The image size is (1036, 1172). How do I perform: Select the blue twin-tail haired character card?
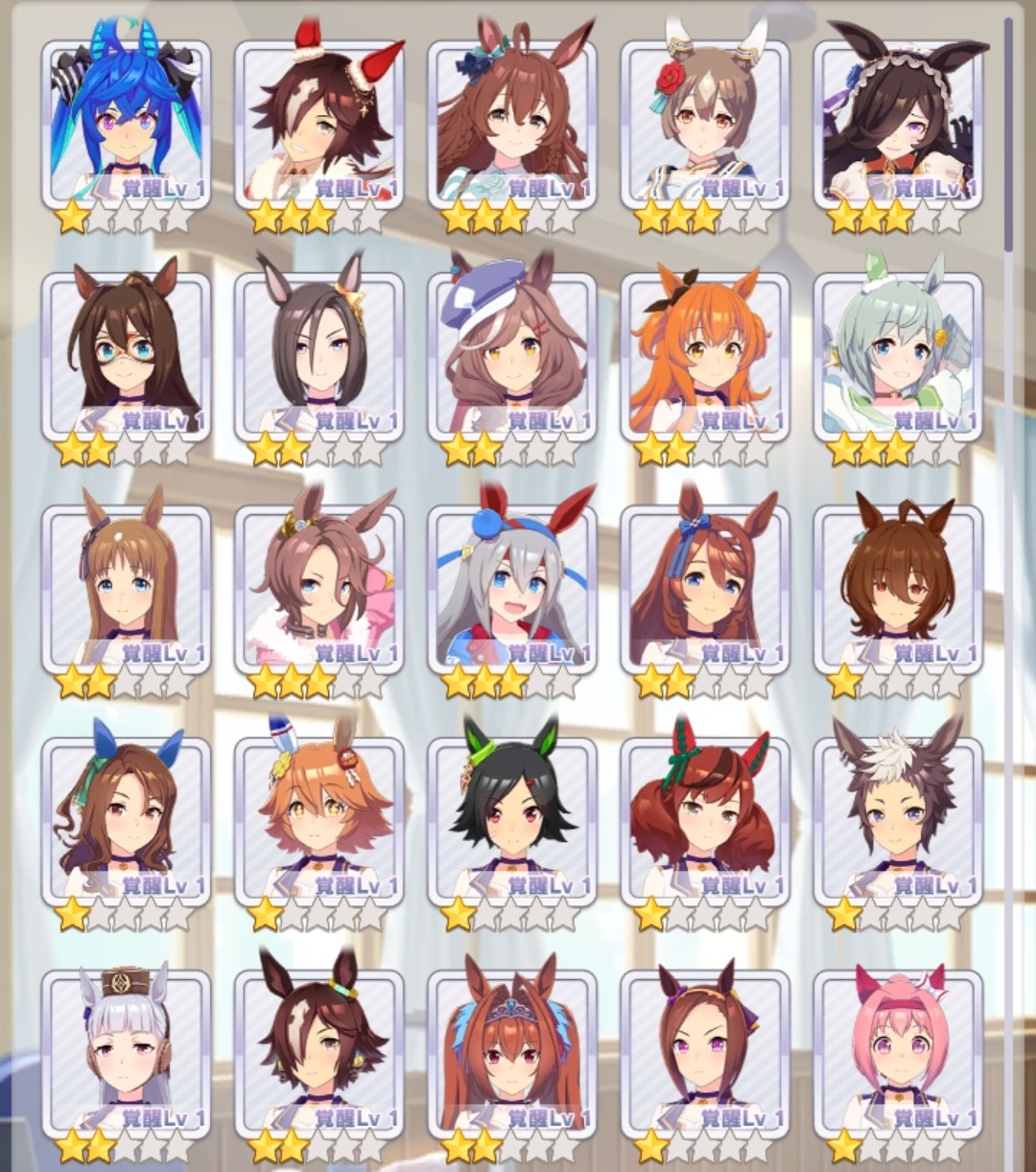(126, 125)
